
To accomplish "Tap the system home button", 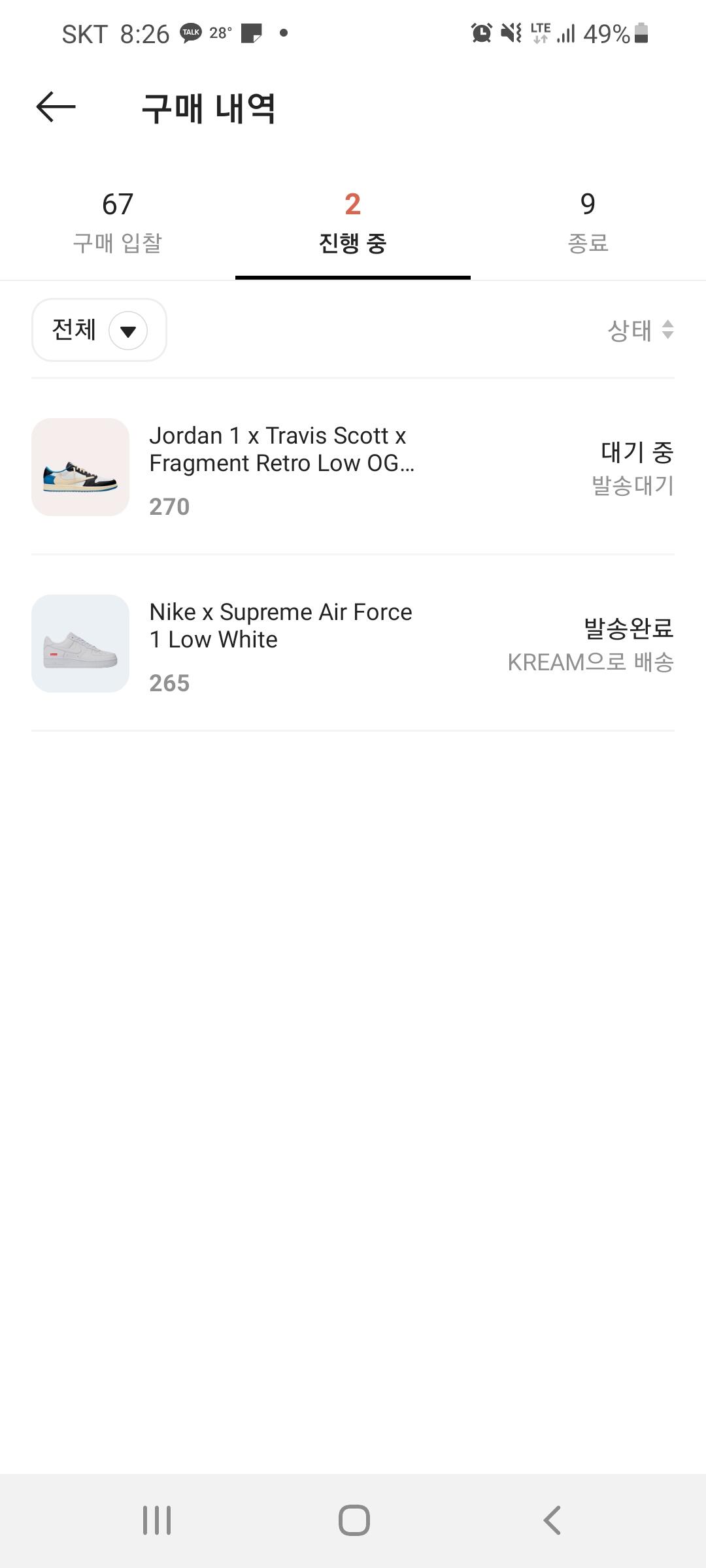I will pyautogui.click(x=354, y=1520).
